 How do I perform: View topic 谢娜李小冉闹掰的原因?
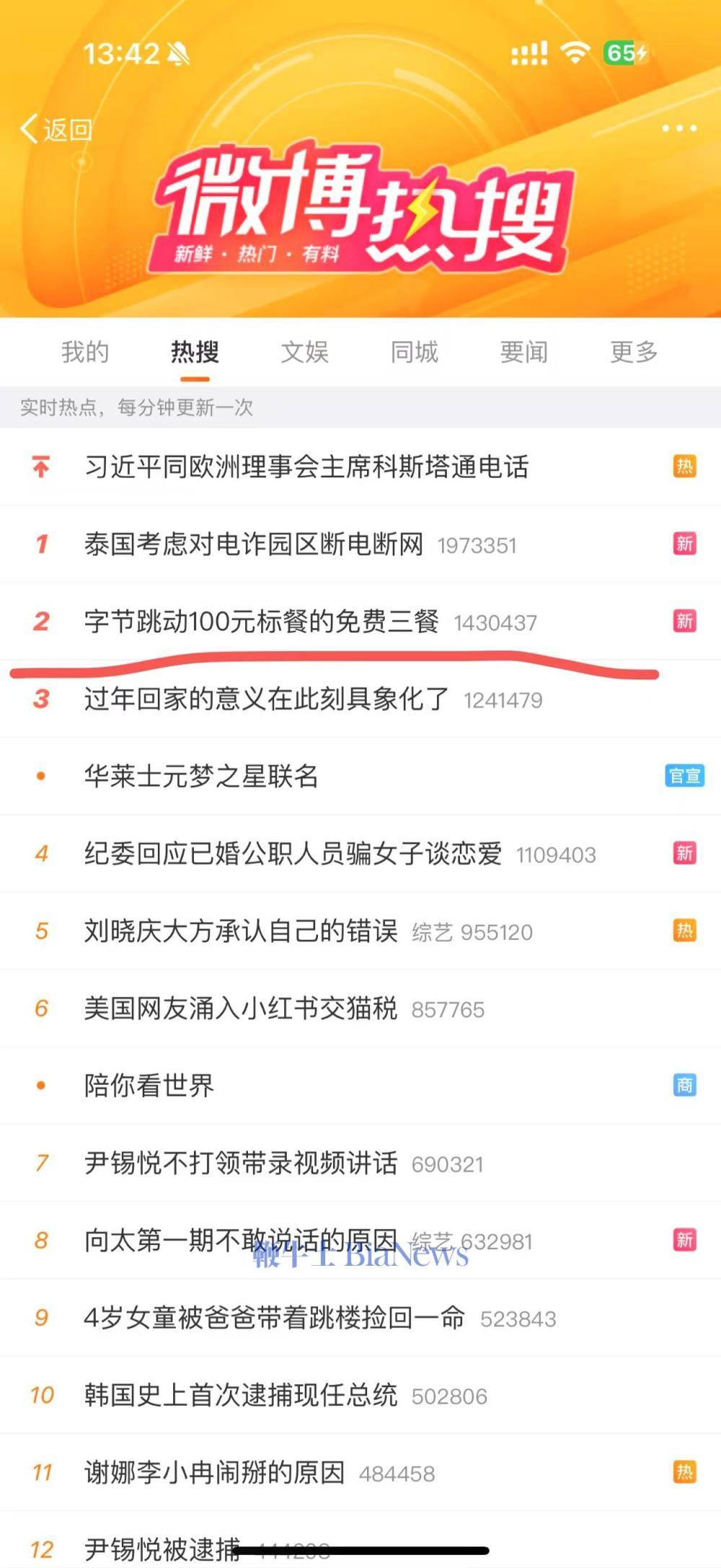214,1472
